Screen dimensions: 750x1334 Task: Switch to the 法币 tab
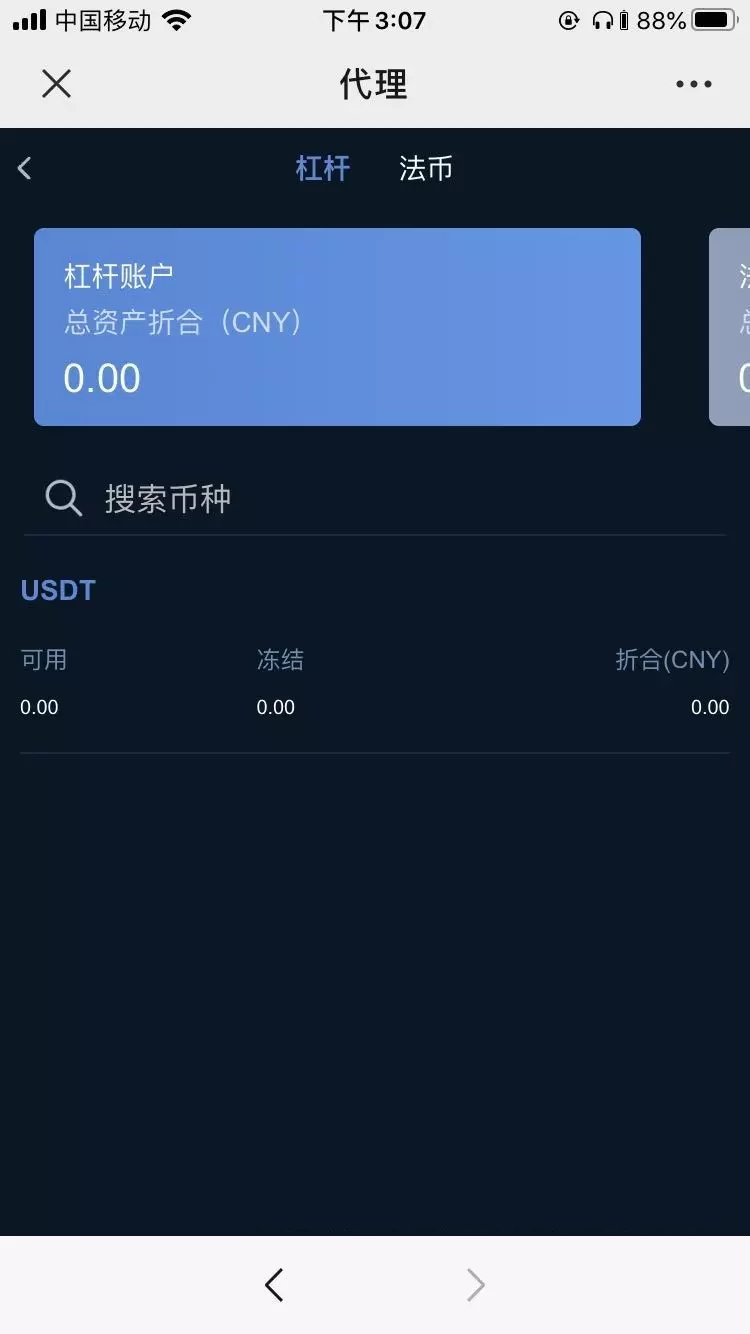click(x=426, y=169)
